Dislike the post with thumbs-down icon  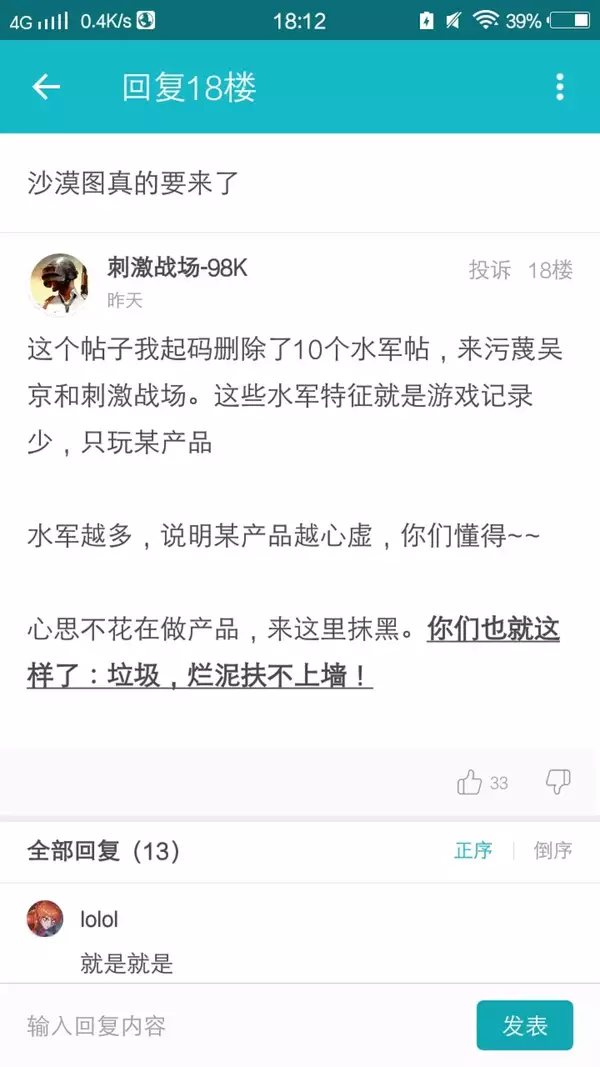(x=557, y=782)
